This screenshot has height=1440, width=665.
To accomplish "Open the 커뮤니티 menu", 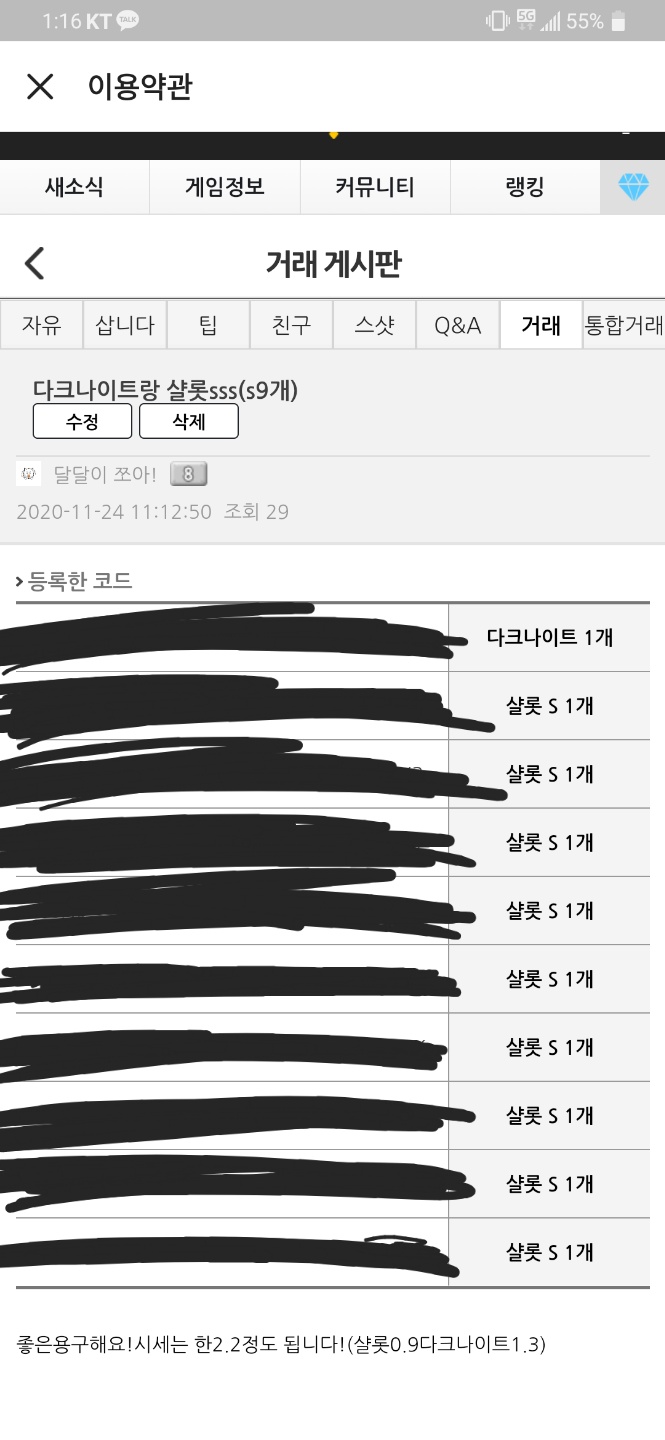I will click(x=375, y=187).
